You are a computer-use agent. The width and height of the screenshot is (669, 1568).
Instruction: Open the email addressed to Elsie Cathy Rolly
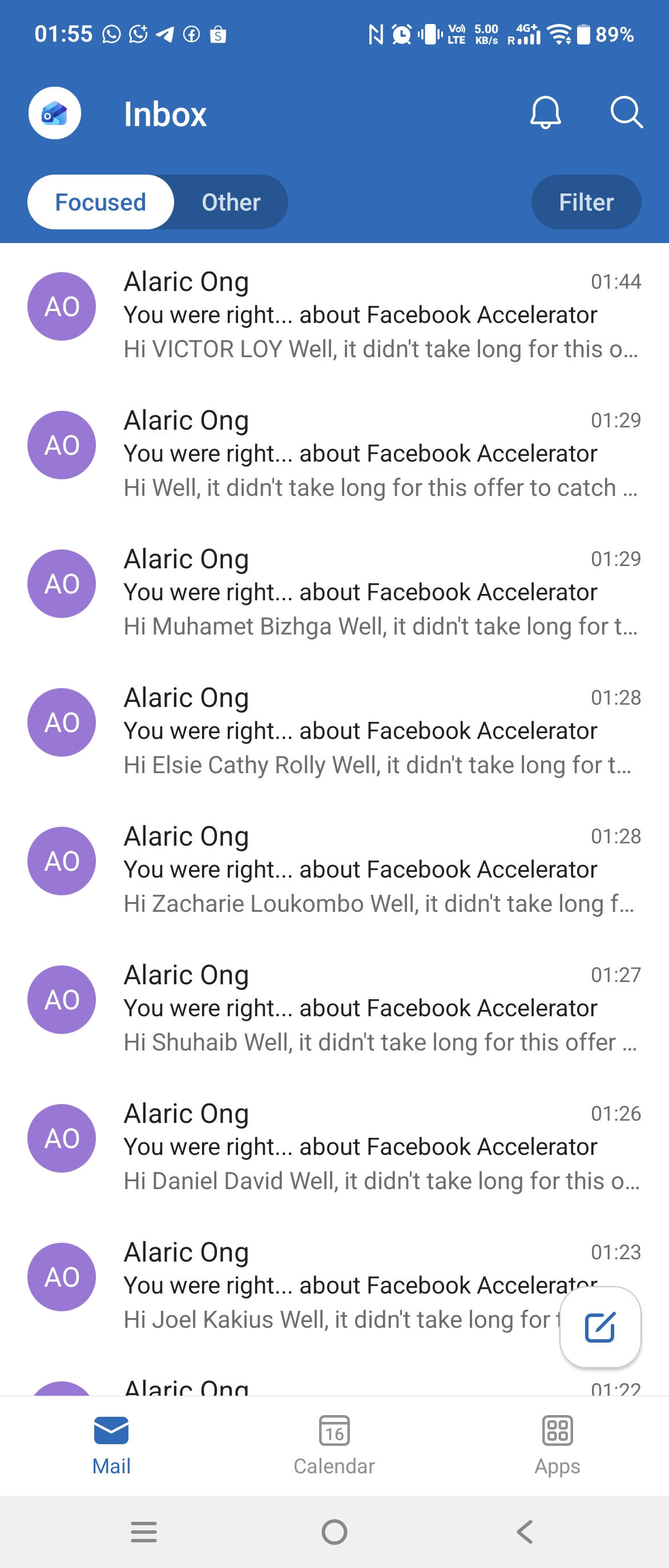click(334, 730)
